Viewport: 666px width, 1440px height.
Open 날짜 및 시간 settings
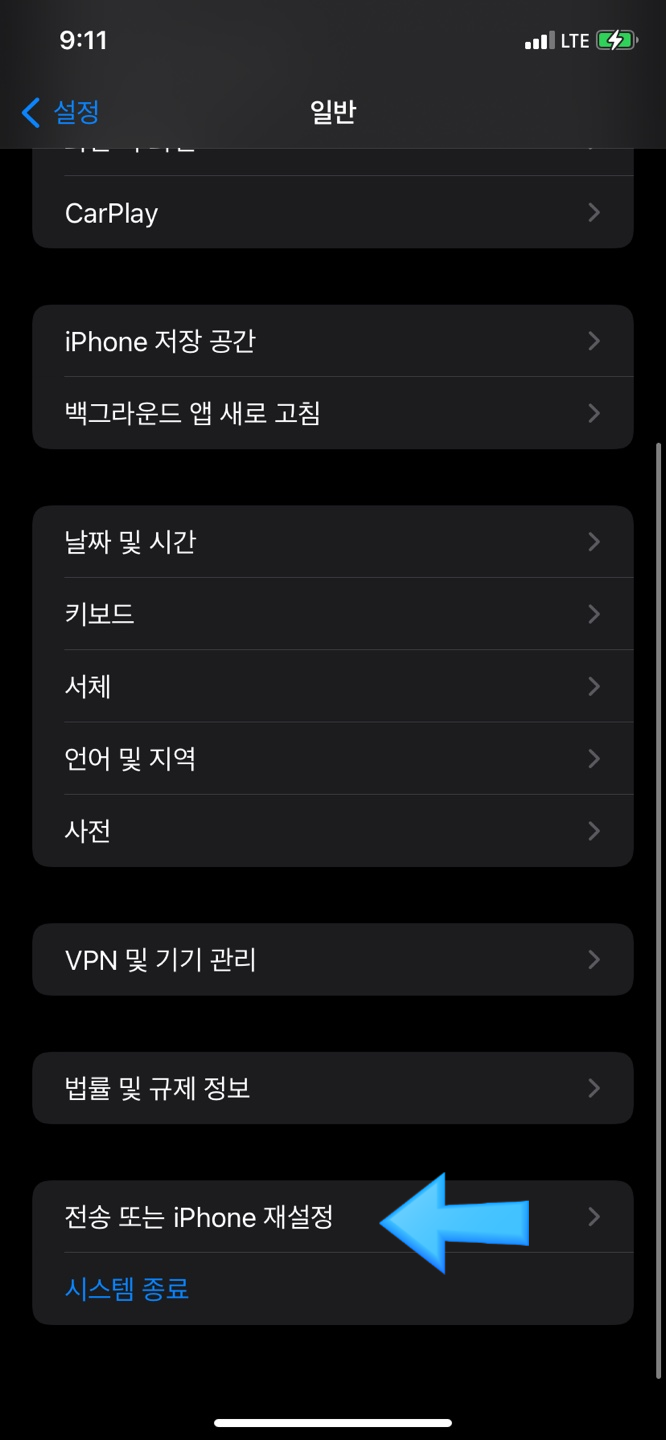click(x=333, y=542)
